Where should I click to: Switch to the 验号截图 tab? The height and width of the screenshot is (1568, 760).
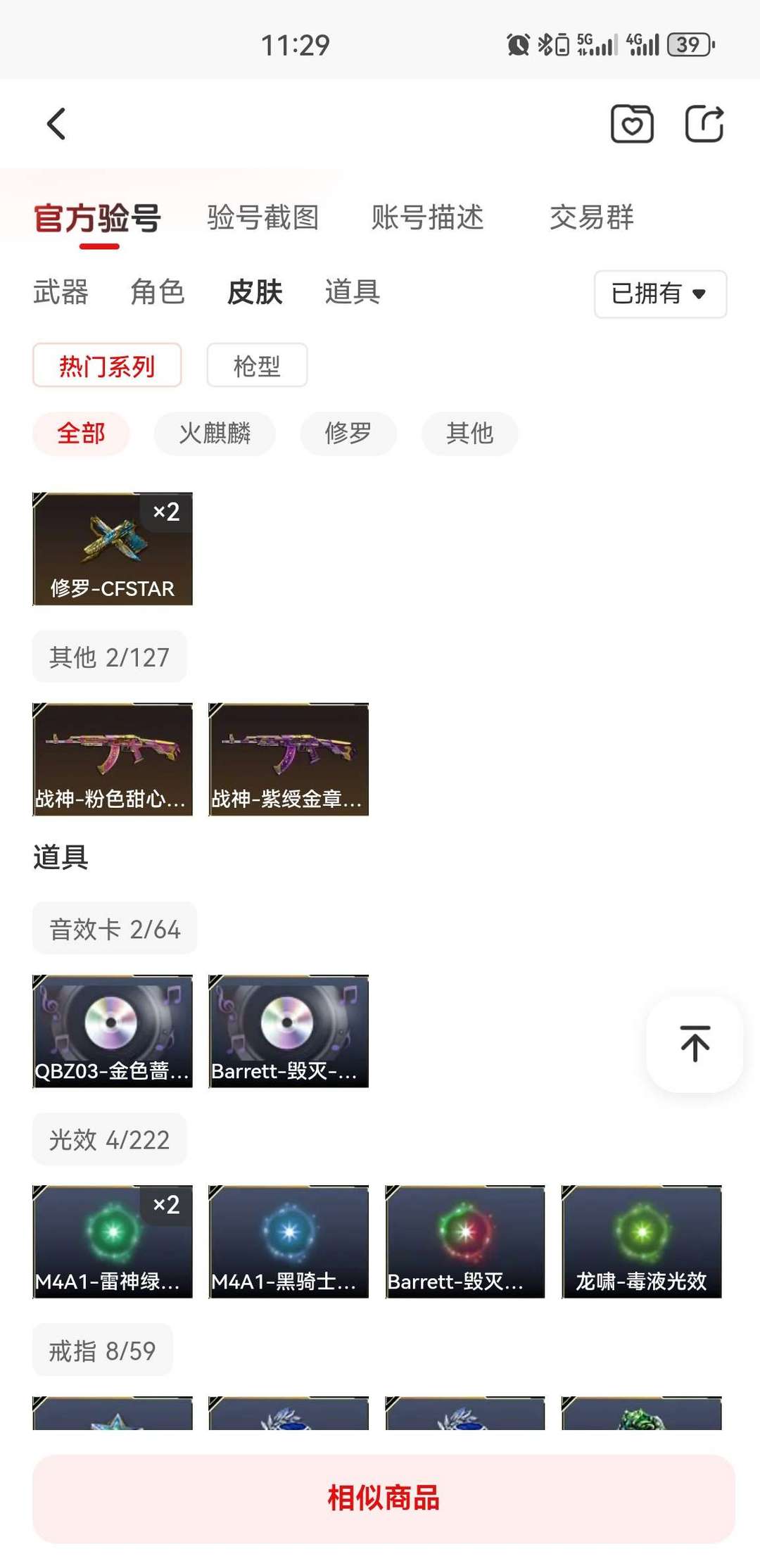coord(262,217)
